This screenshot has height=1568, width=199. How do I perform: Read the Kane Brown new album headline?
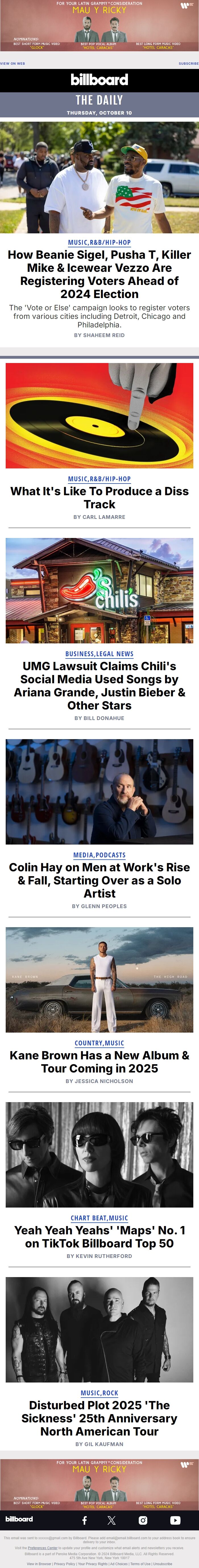click(x=100, y=1062)
